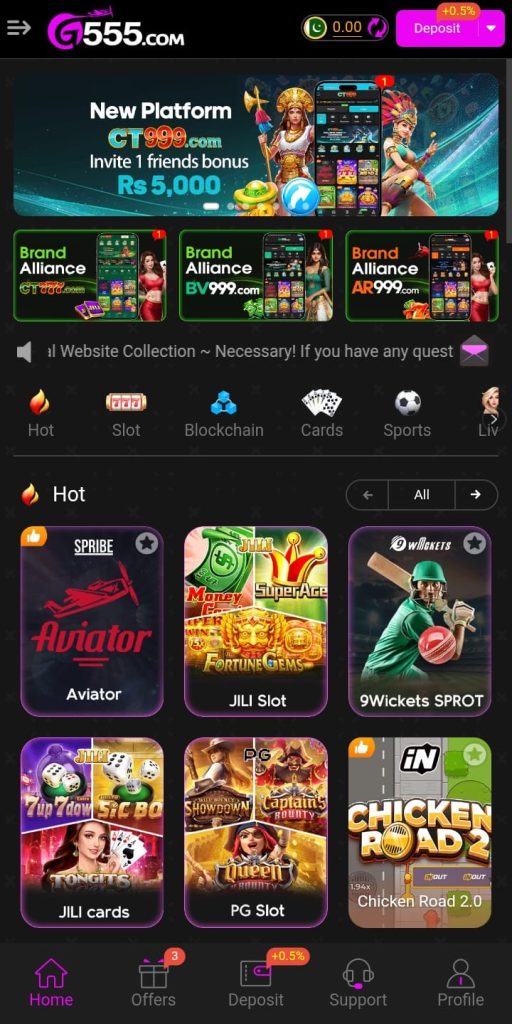This screenshot has width=512, height=1024.
Task: Tap the pink Deposit button
Action: [x=437, y=28]
